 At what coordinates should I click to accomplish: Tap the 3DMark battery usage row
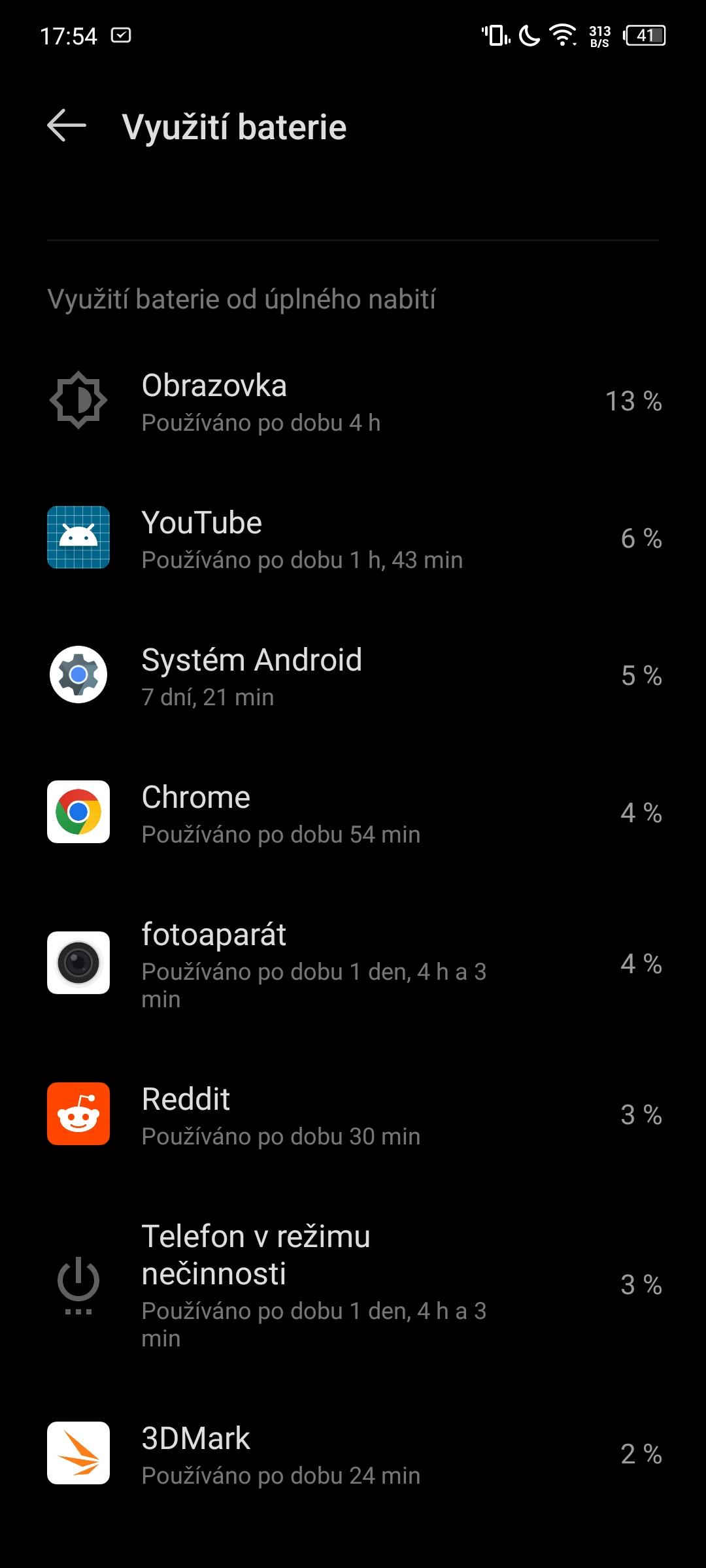tap(353, 1454)
